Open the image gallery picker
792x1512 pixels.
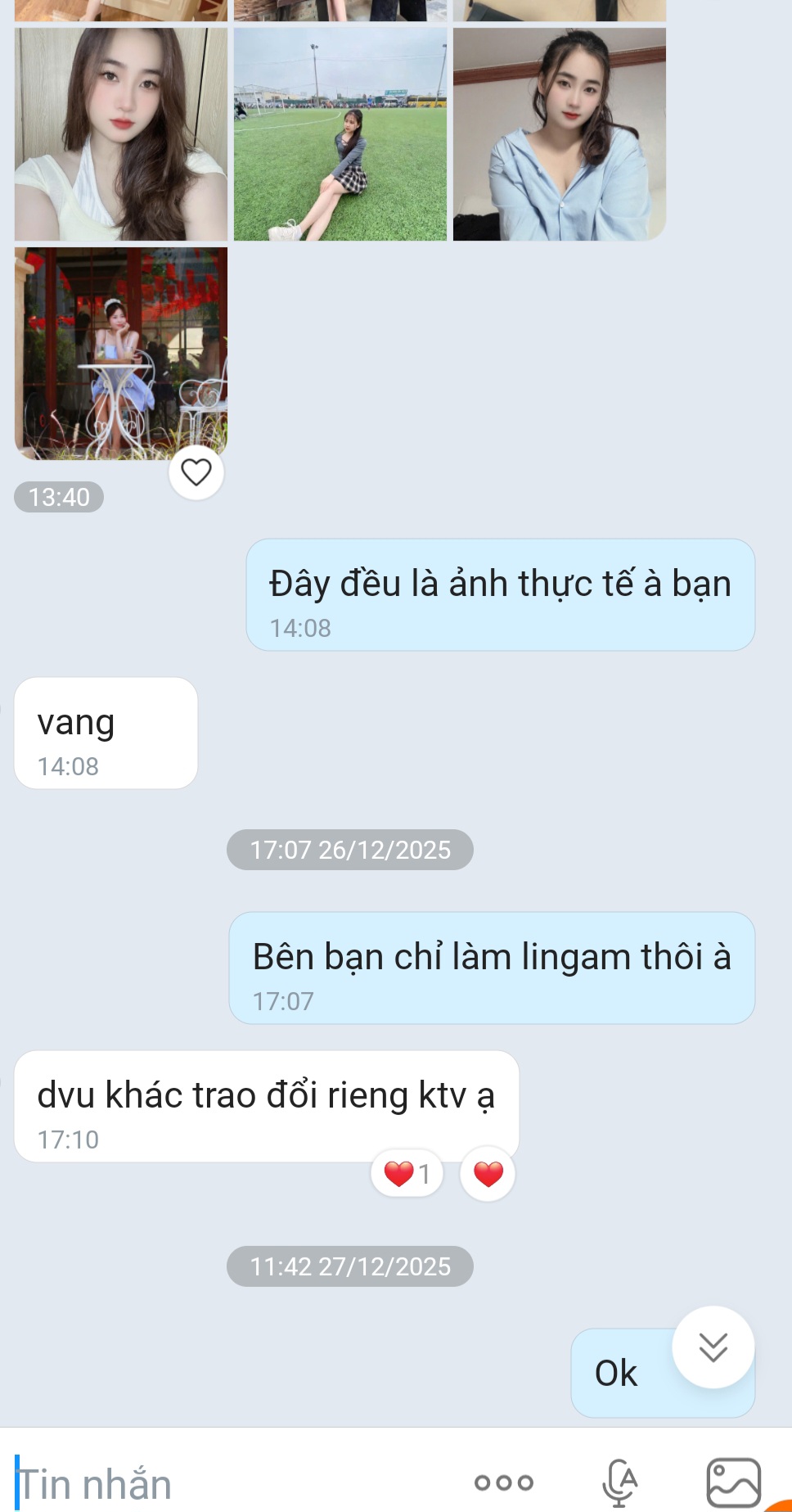pyautogui.click(x=733, y=1483)
